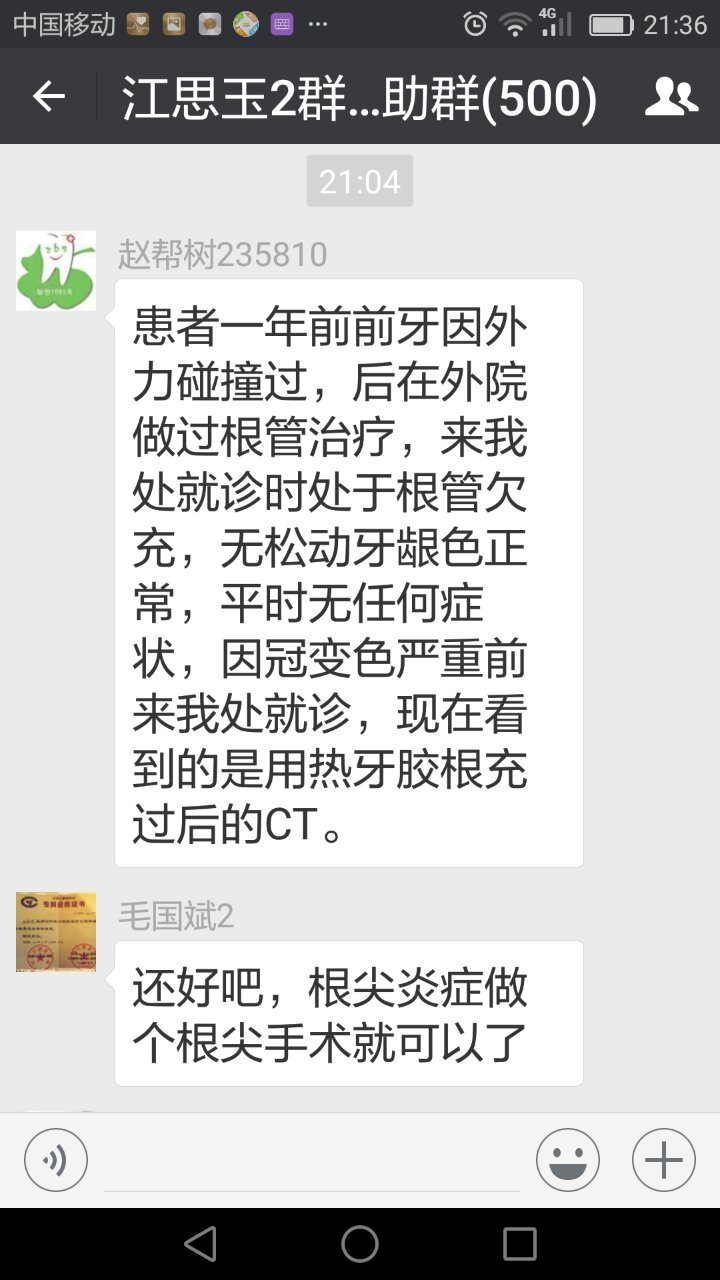Open the emoji picker
The height and width of the screenshot is (1280, 720).
[568, 1160]
